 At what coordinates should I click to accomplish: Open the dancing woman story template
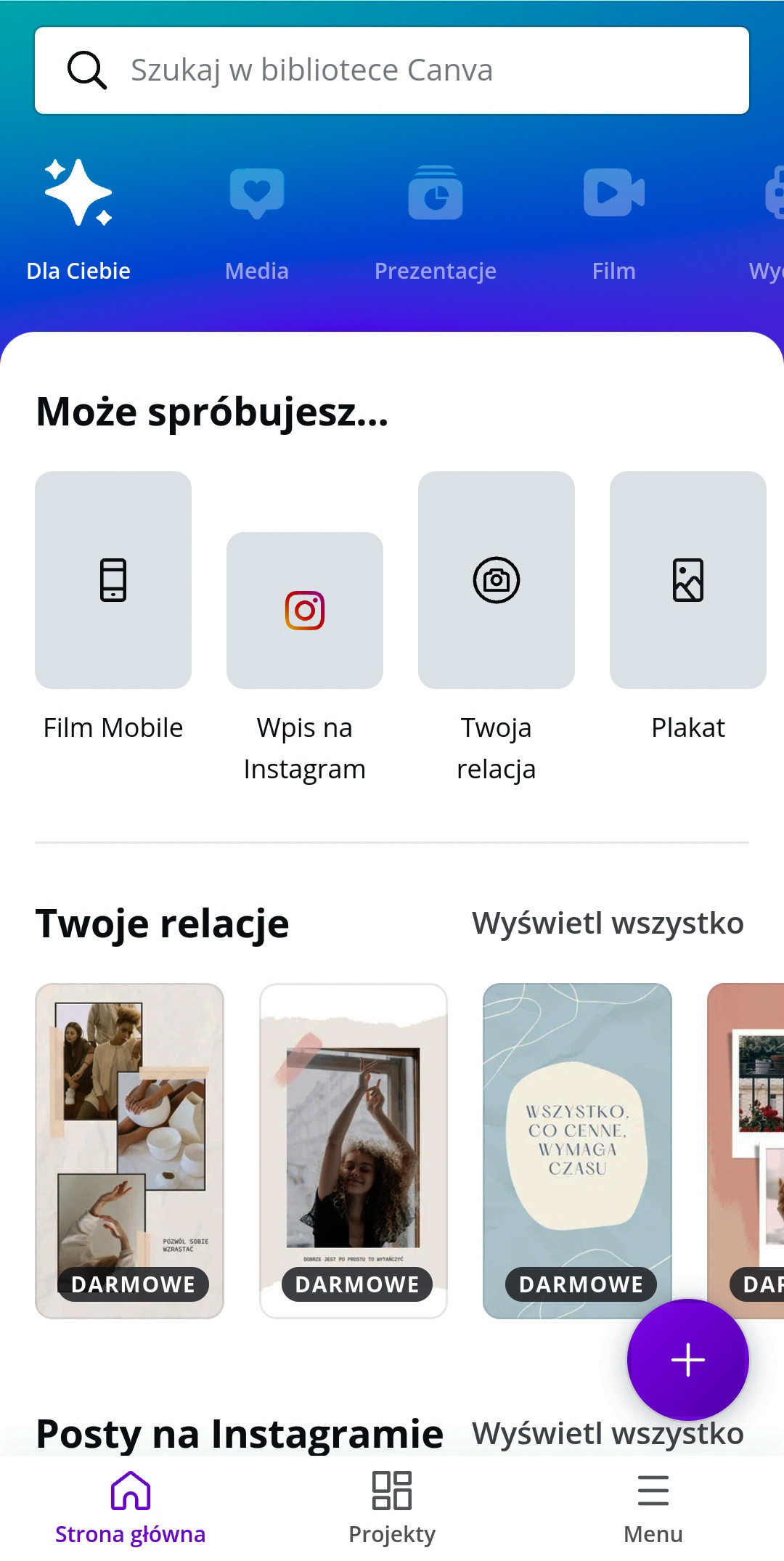click(354, 1151)
